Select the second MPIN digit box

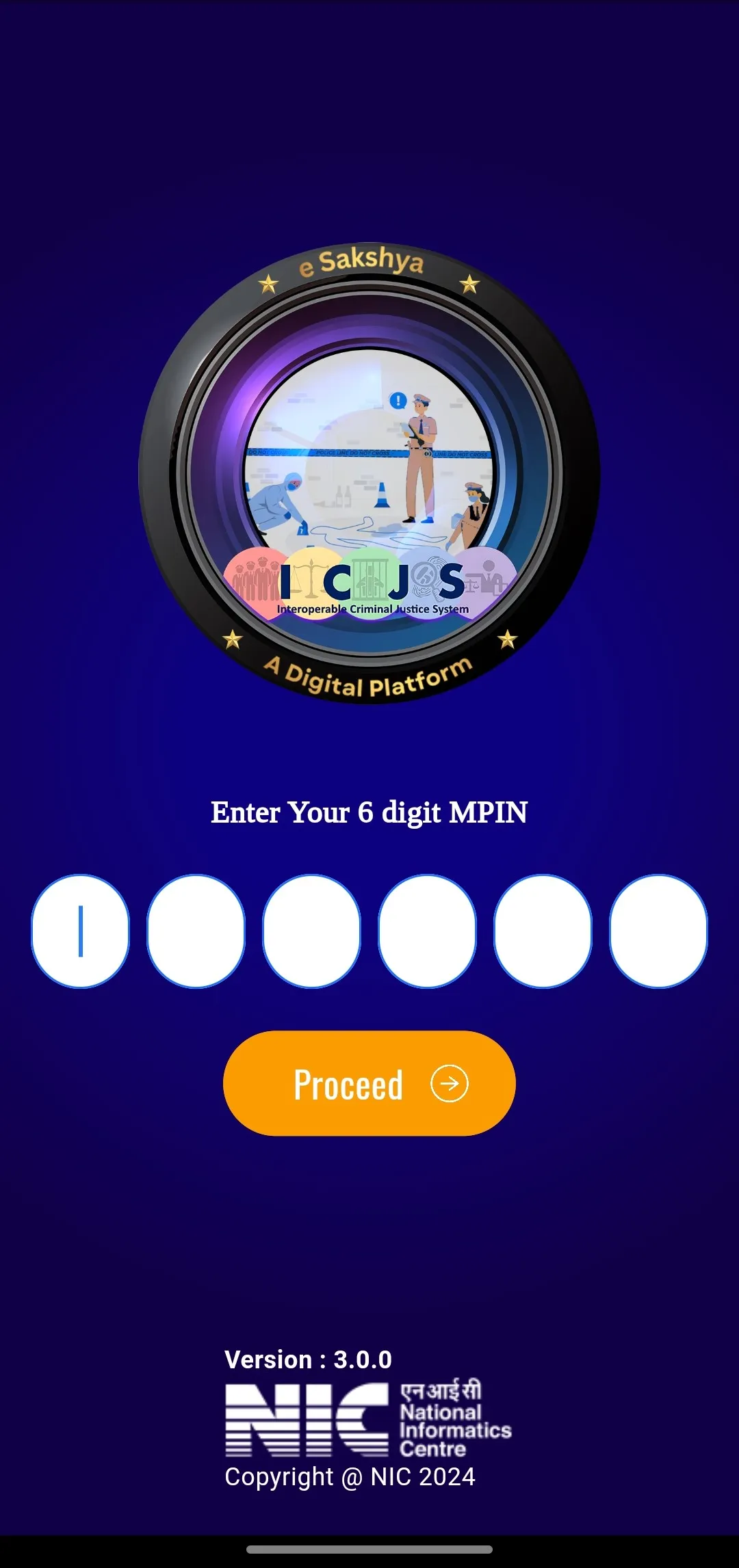click(196, 931)
